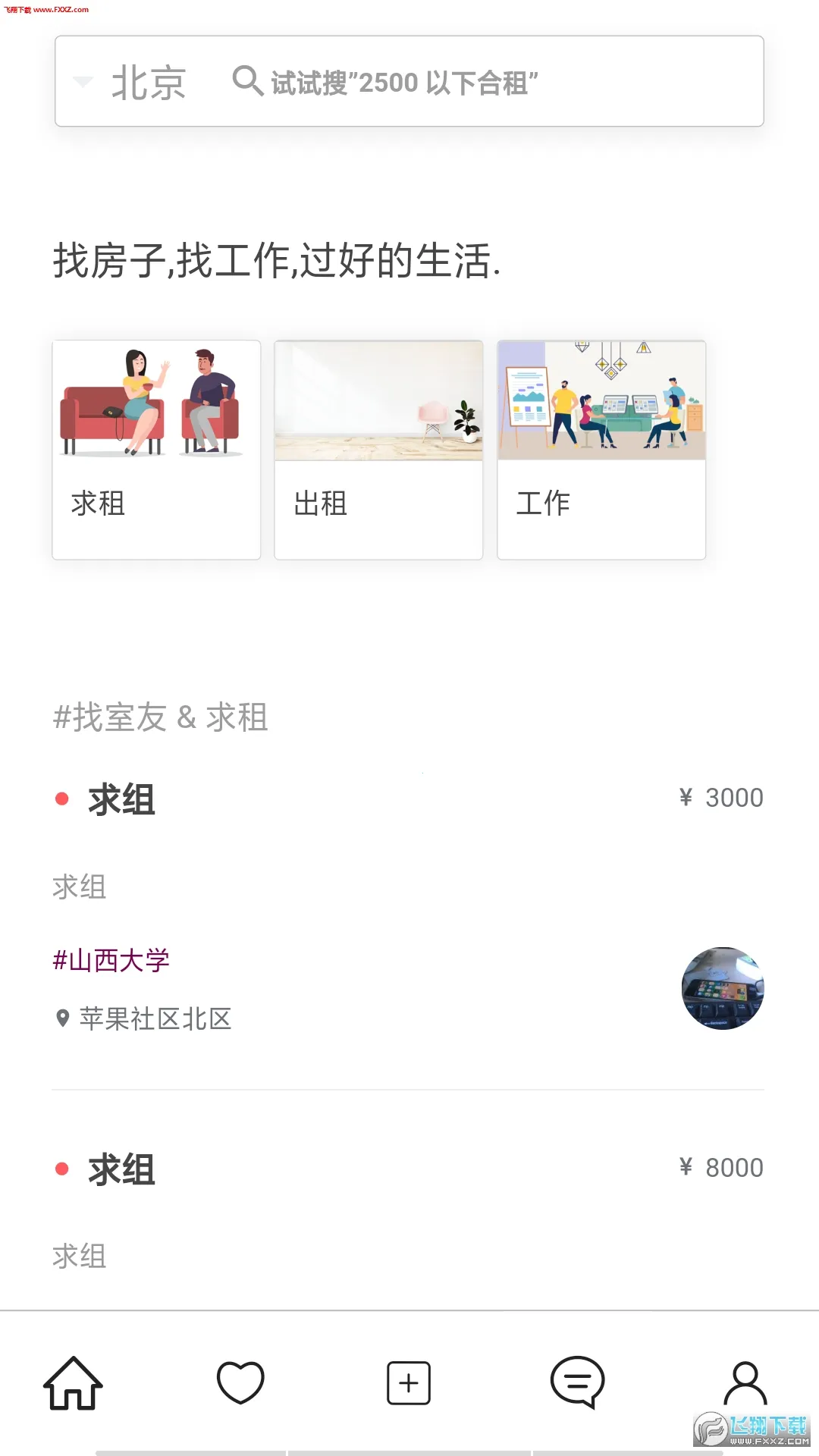Open the favorites heart tab
The height and width of the screenshot is (1456, 819).
240,1383
